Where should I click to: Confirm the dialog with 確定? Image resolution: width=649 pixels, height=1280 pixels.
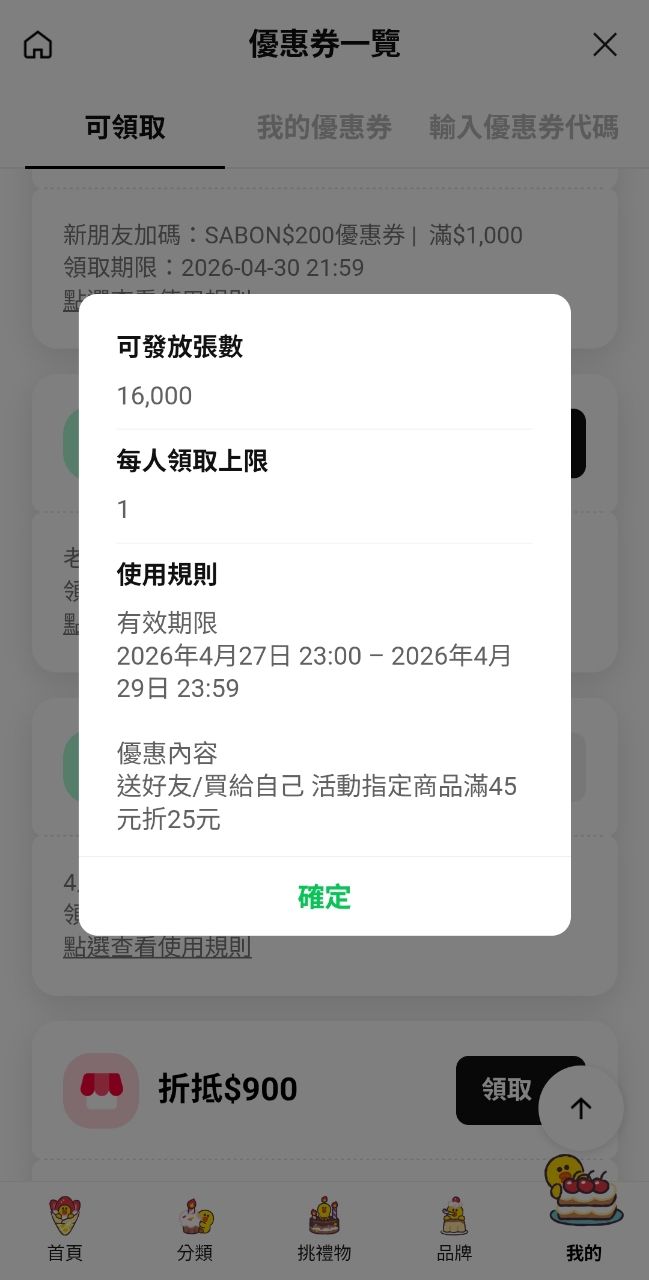click(x=324, y=896)
